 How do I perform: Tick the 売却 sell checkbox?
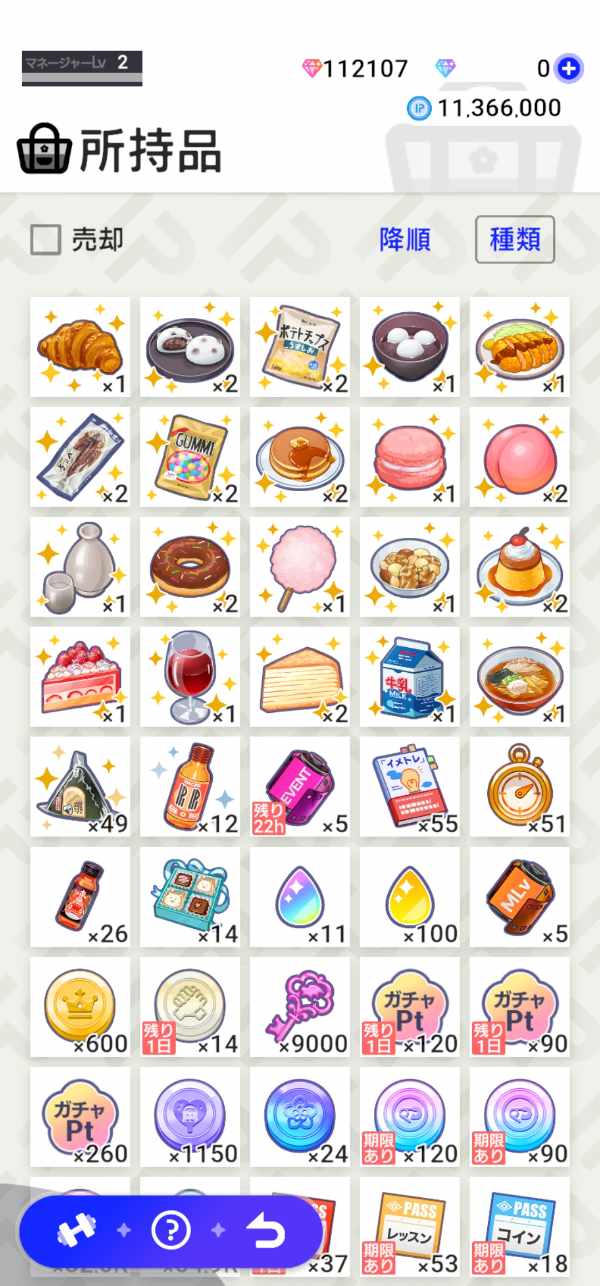click(x=46, y=239)
